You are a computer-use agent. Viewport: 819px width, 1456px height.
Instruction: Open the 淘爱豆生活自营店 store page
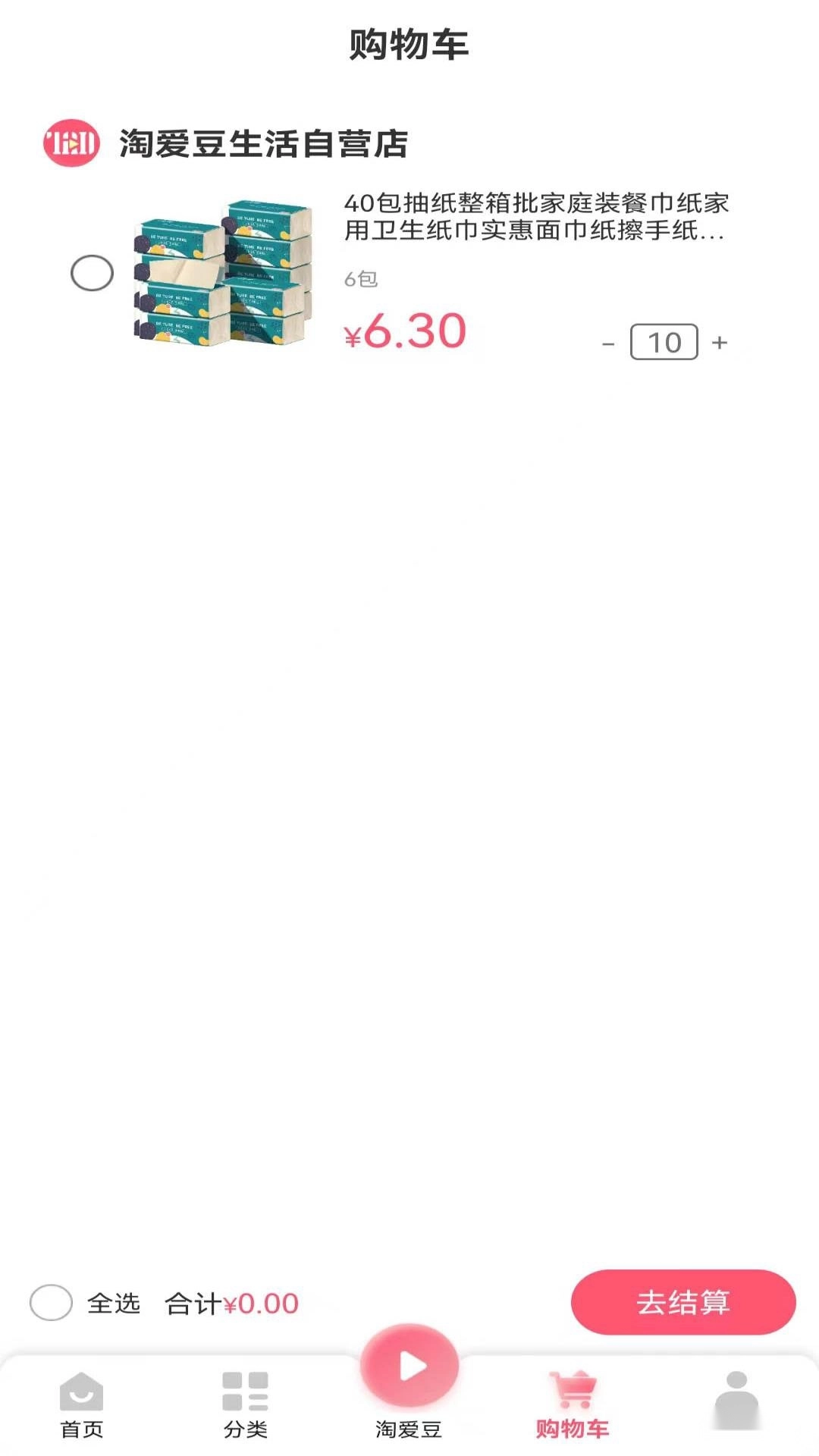(264, 144)
